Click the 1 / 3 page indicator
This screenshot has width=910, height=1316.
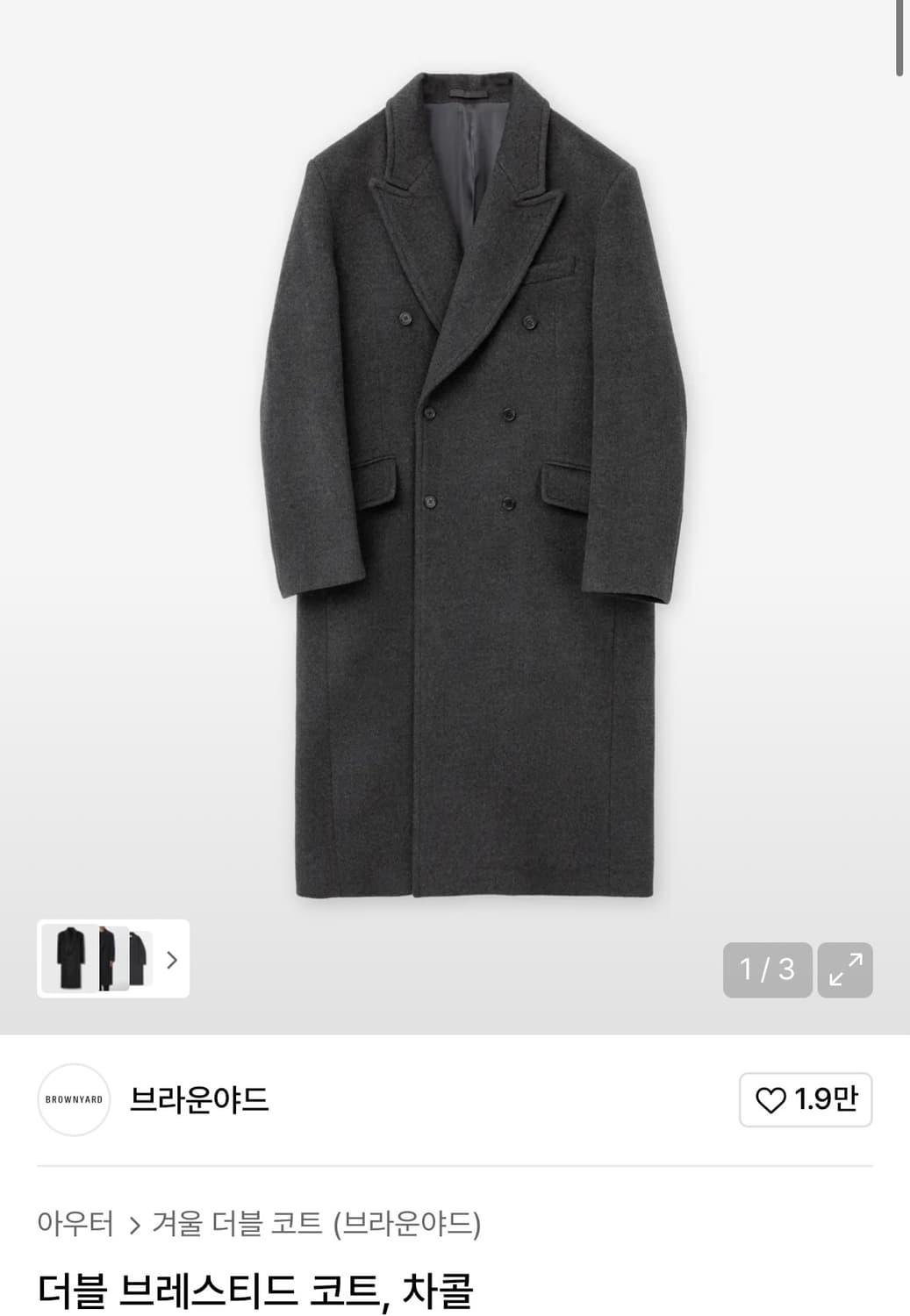[x=766, y=969]
